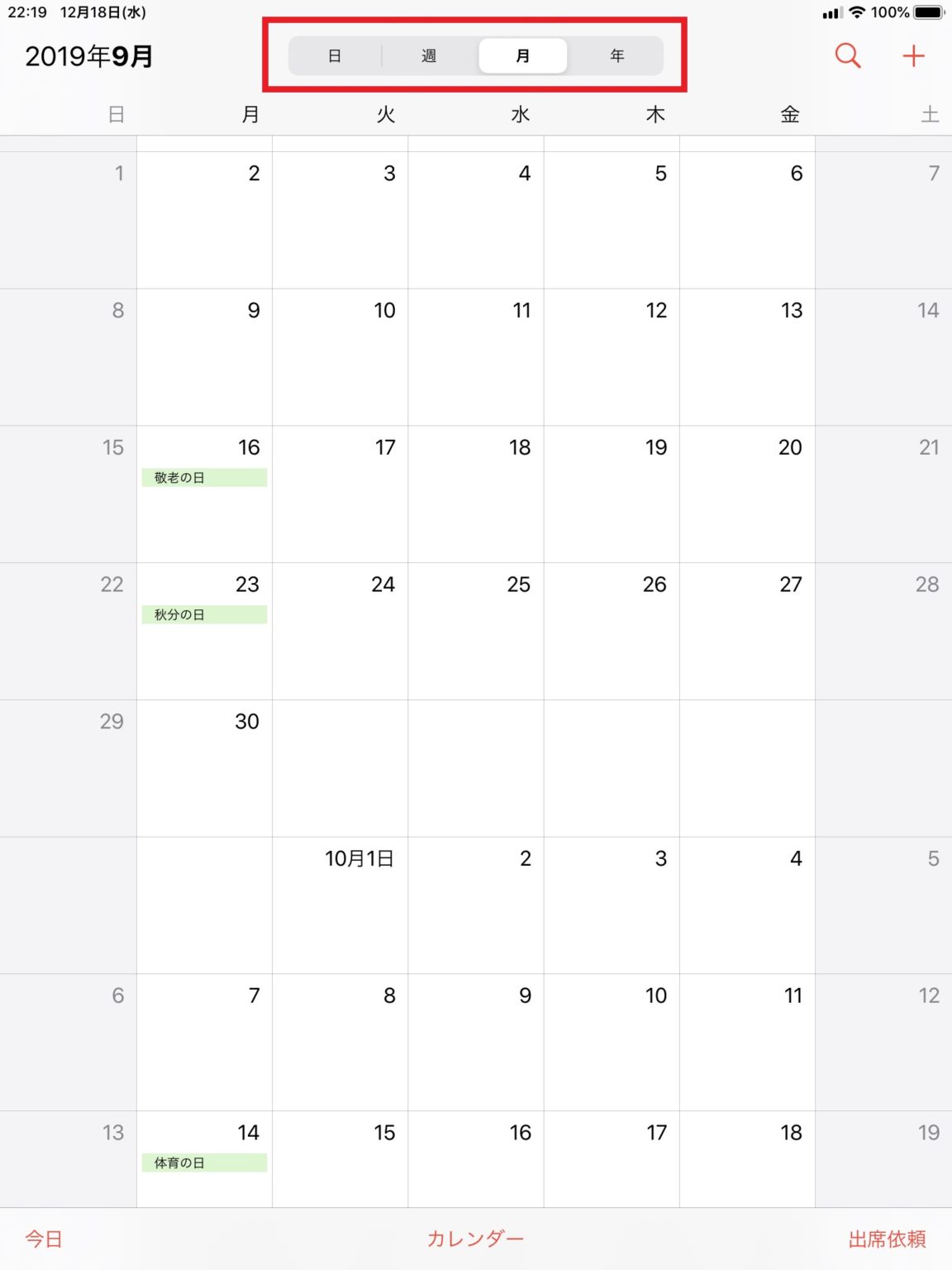Select September 30 in the grid
The width and height of the screenshot is (952, 1270).
click(x=205, y=767)
